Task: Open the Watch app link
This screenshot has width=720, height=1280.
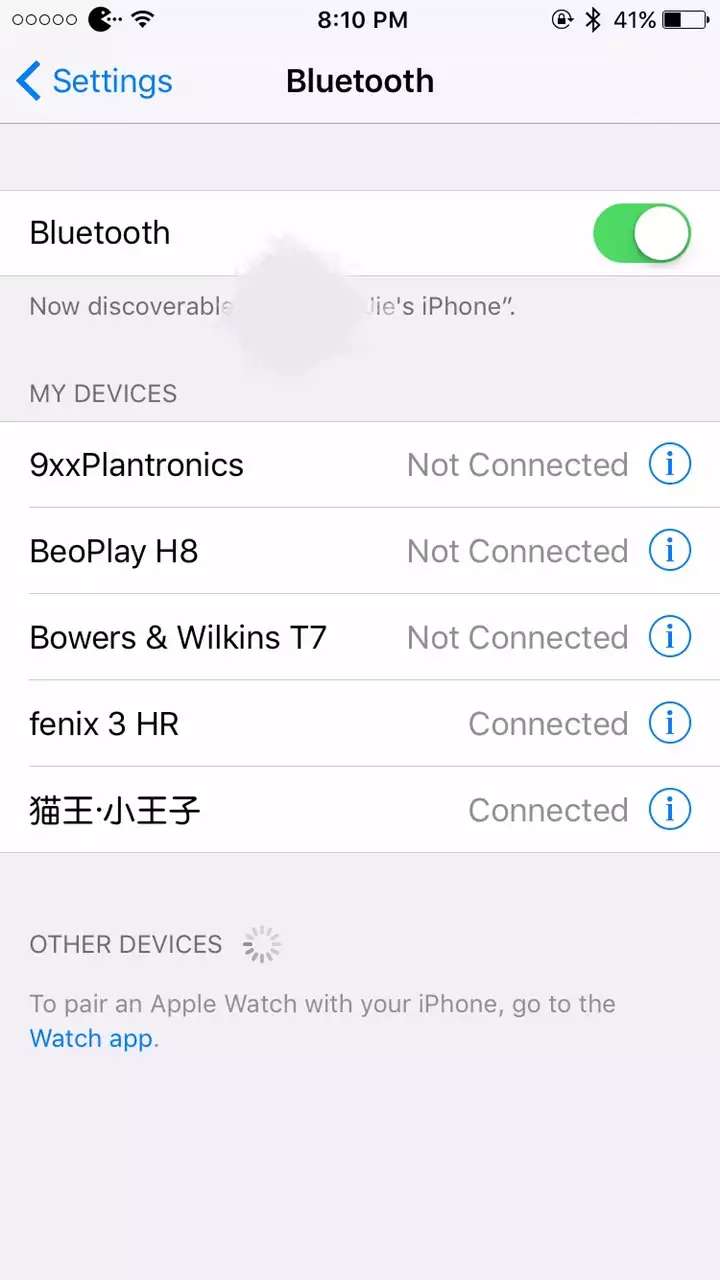Action: [93, 1038]
